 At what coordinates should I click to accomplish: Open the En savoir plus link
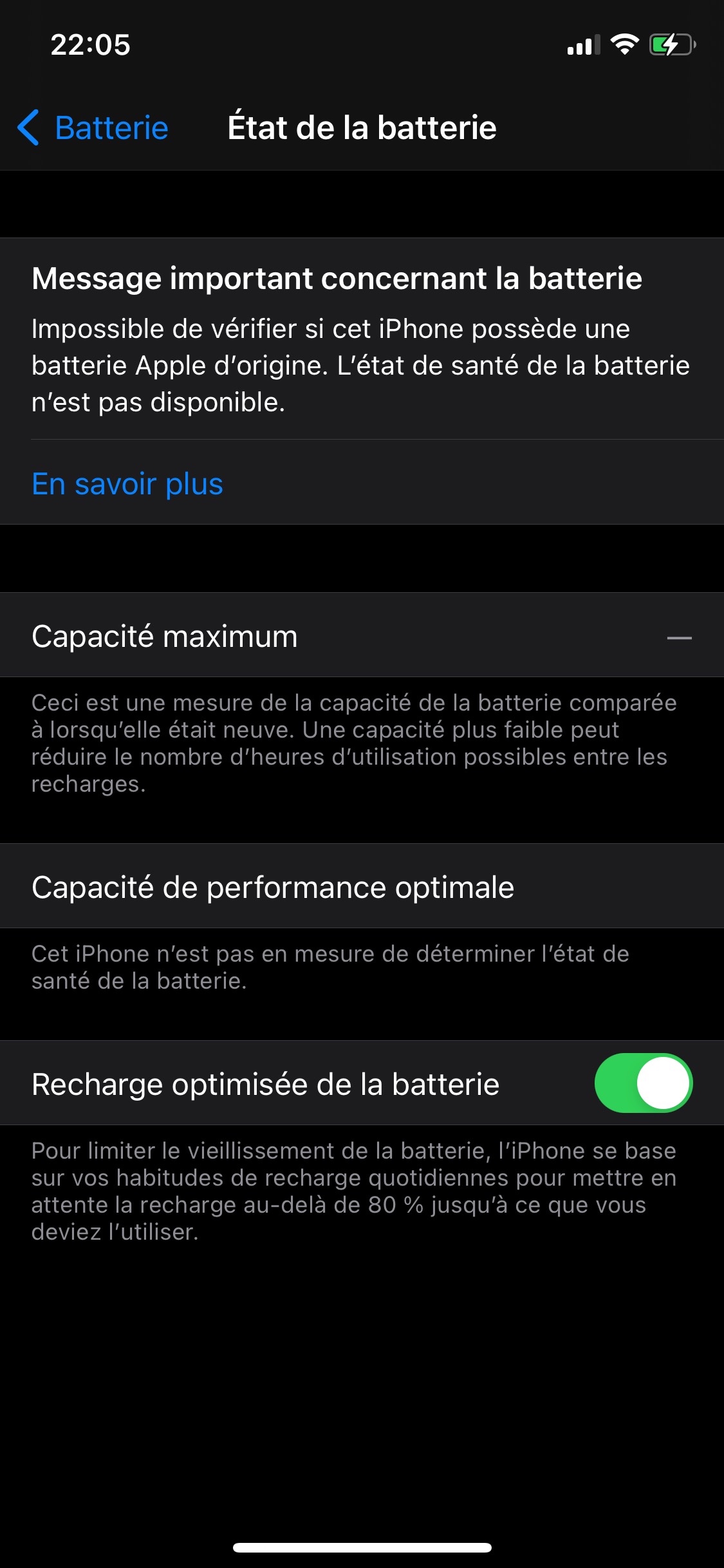click(127, 484)
